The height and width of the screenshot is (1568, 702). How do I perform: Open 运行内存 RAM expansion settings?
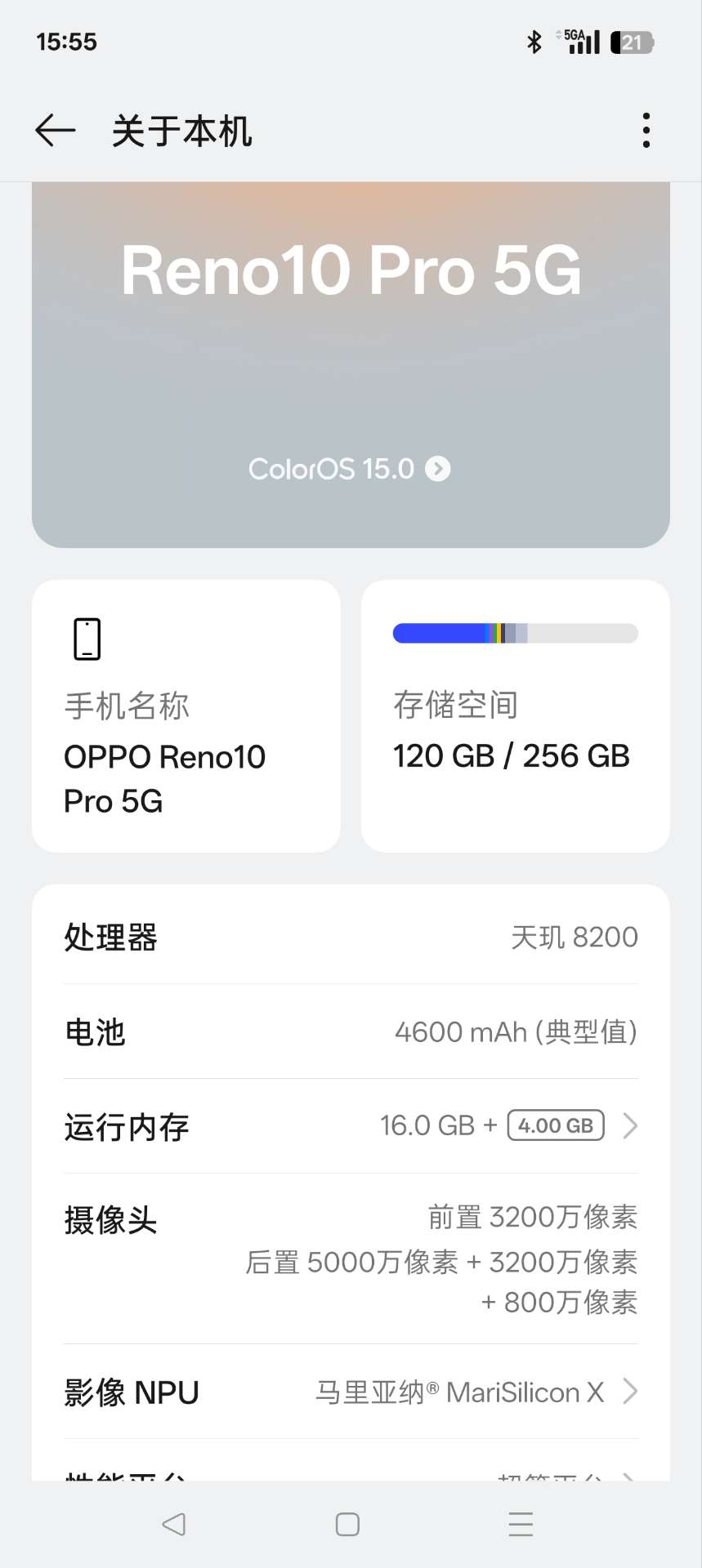pos(351,1126)
